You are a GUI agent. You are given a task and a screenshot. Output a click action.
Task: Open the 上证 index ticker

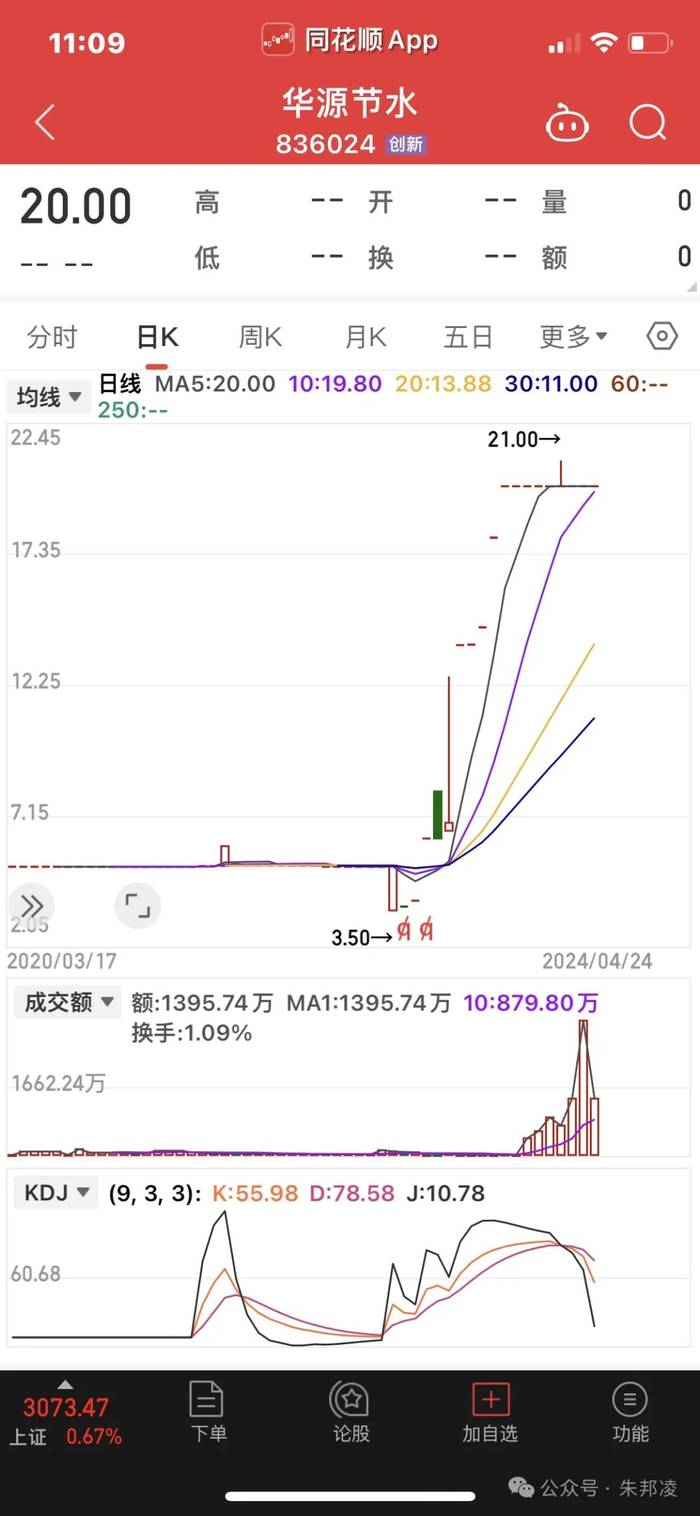tap(65, 1420)
